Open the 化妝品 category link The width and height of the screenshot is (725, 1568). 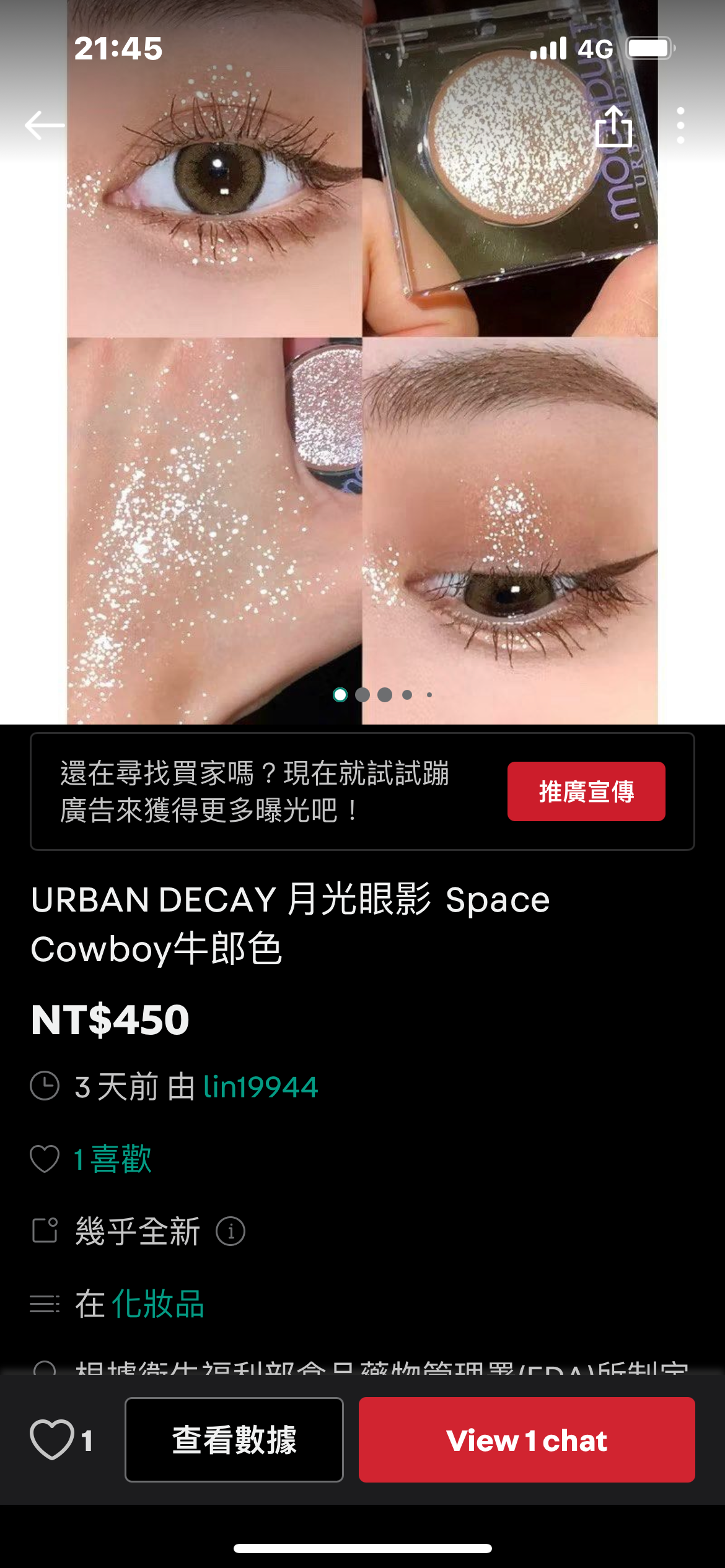[x=157, y=1304]
